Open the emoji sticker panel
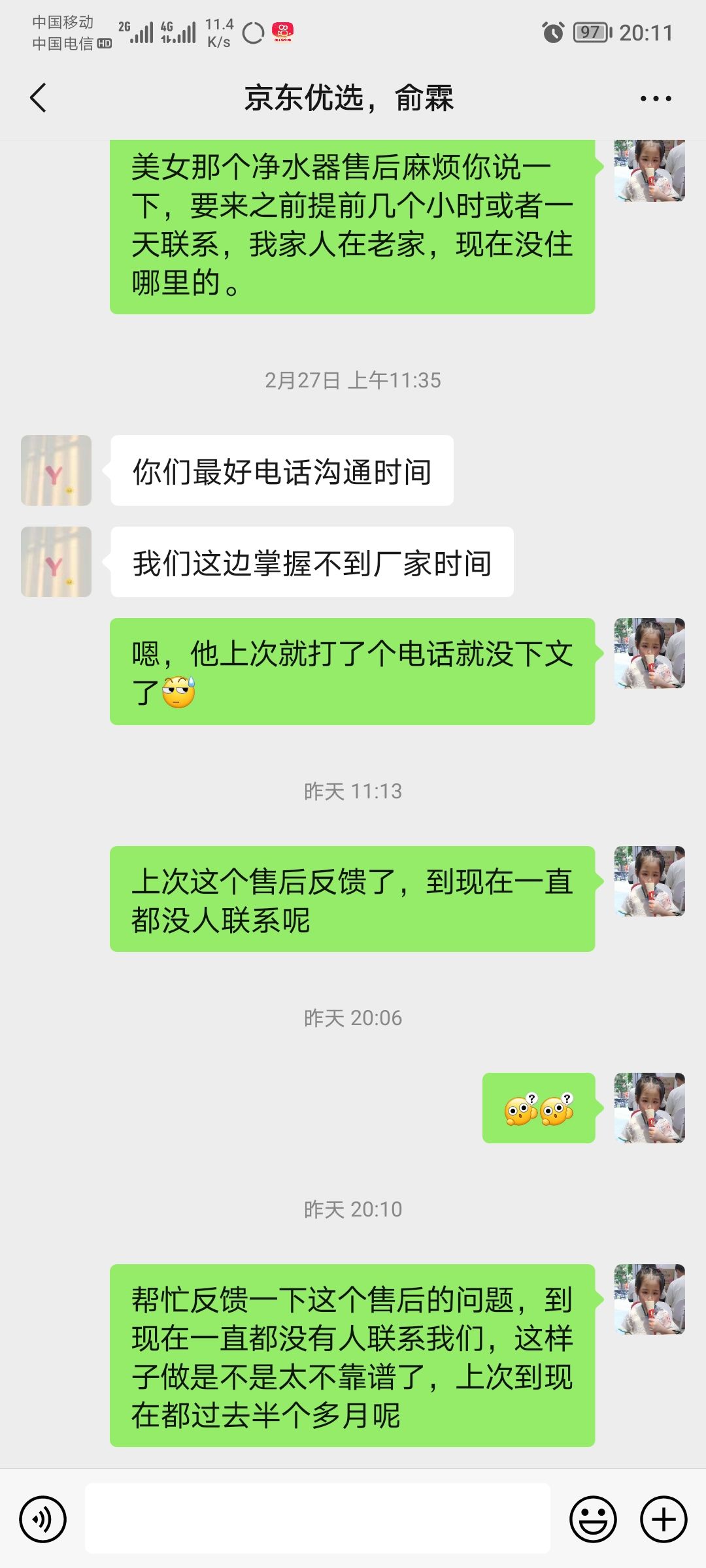Image resolution: width=706 pixels, height=1568 pixels. point(593,1518)
